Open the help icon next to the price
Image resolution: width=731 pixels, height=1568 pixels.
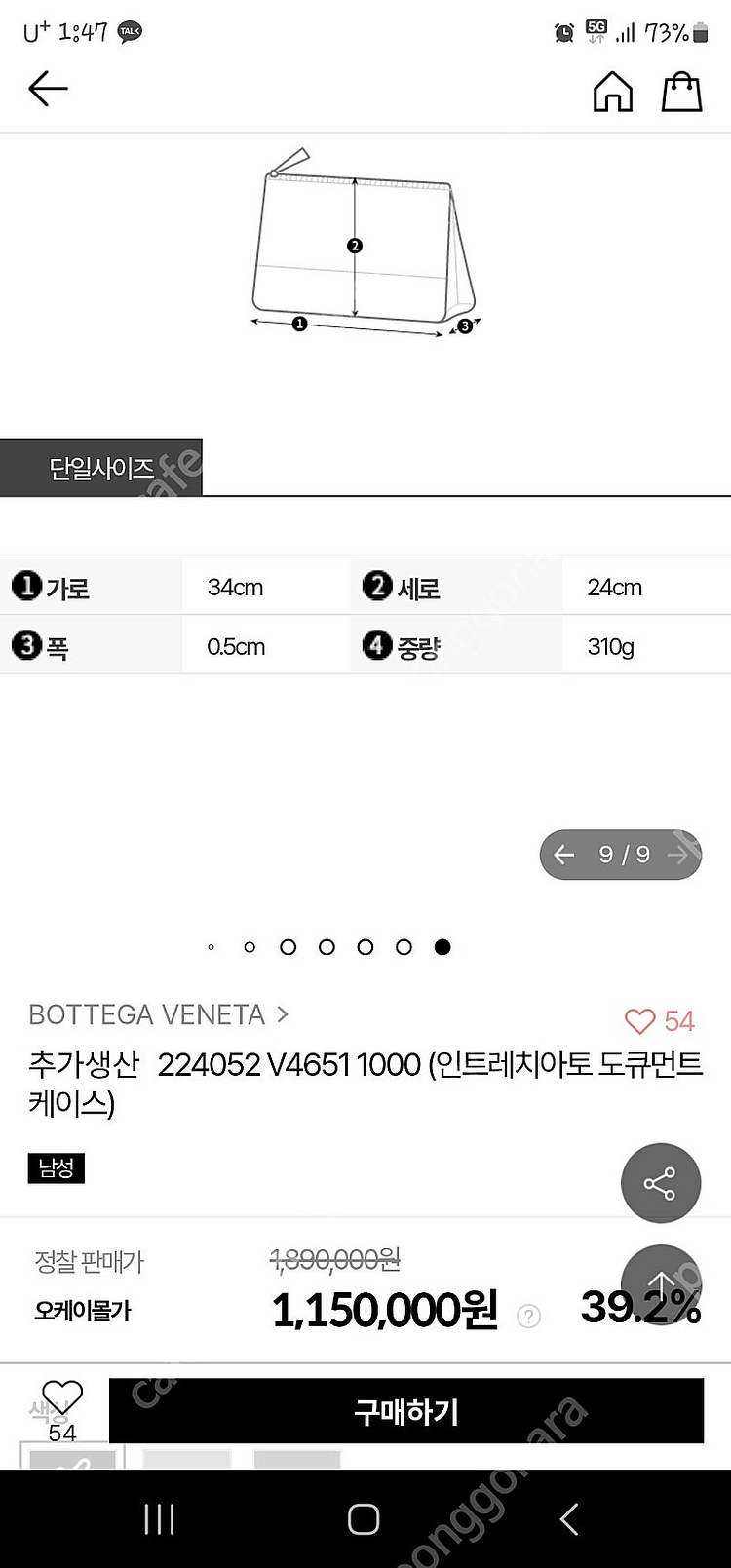(x=528, y=1317)
